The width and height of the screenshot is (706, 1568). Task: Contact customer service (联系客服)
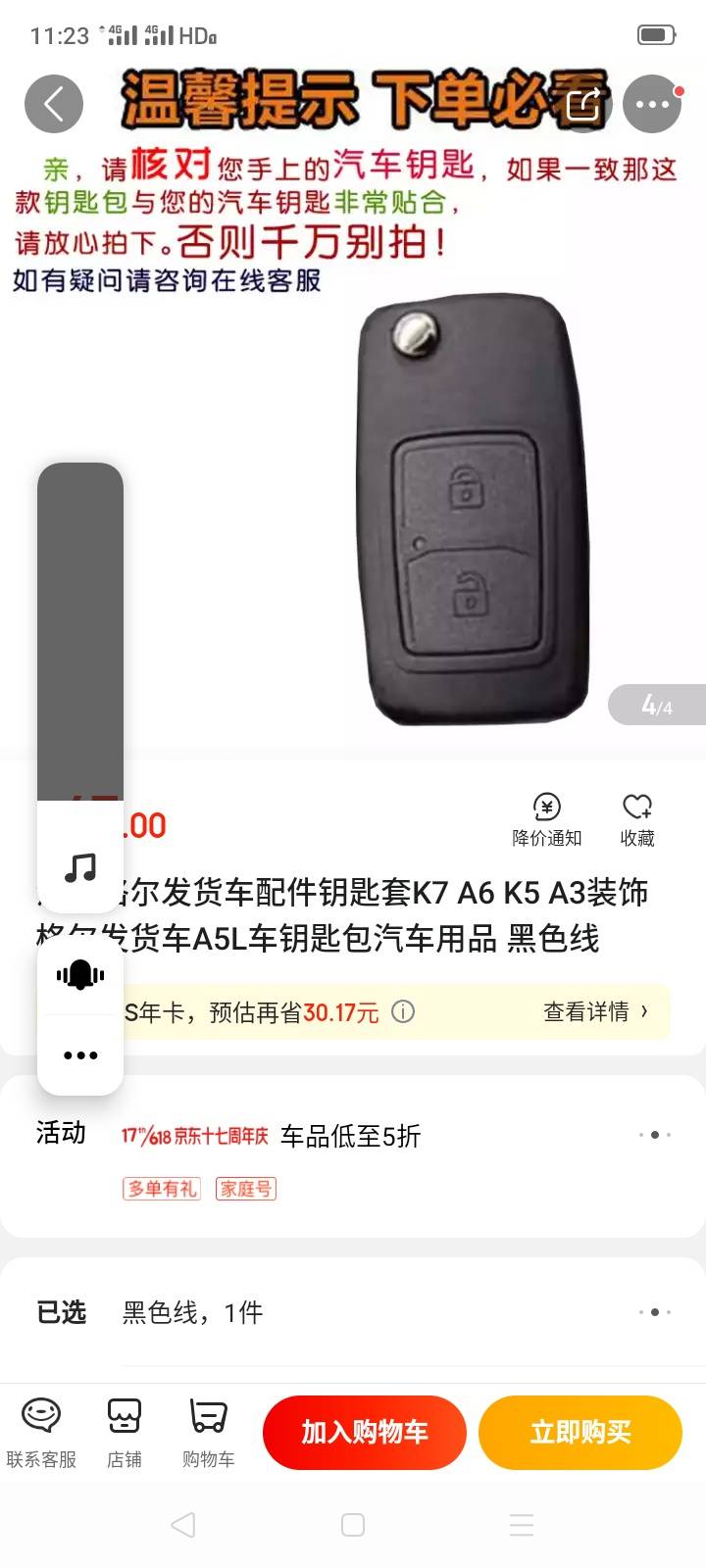[x=41, y=1432]
